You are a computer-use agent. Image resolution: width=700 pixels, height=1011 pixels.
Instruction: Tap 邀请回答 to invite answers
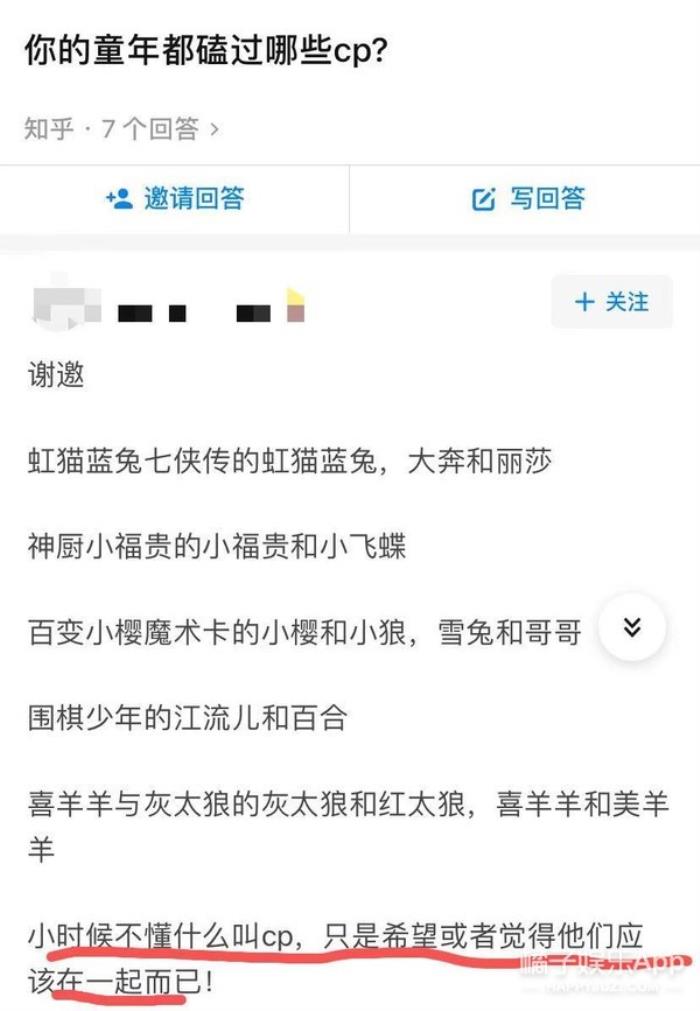click(175, 198)
